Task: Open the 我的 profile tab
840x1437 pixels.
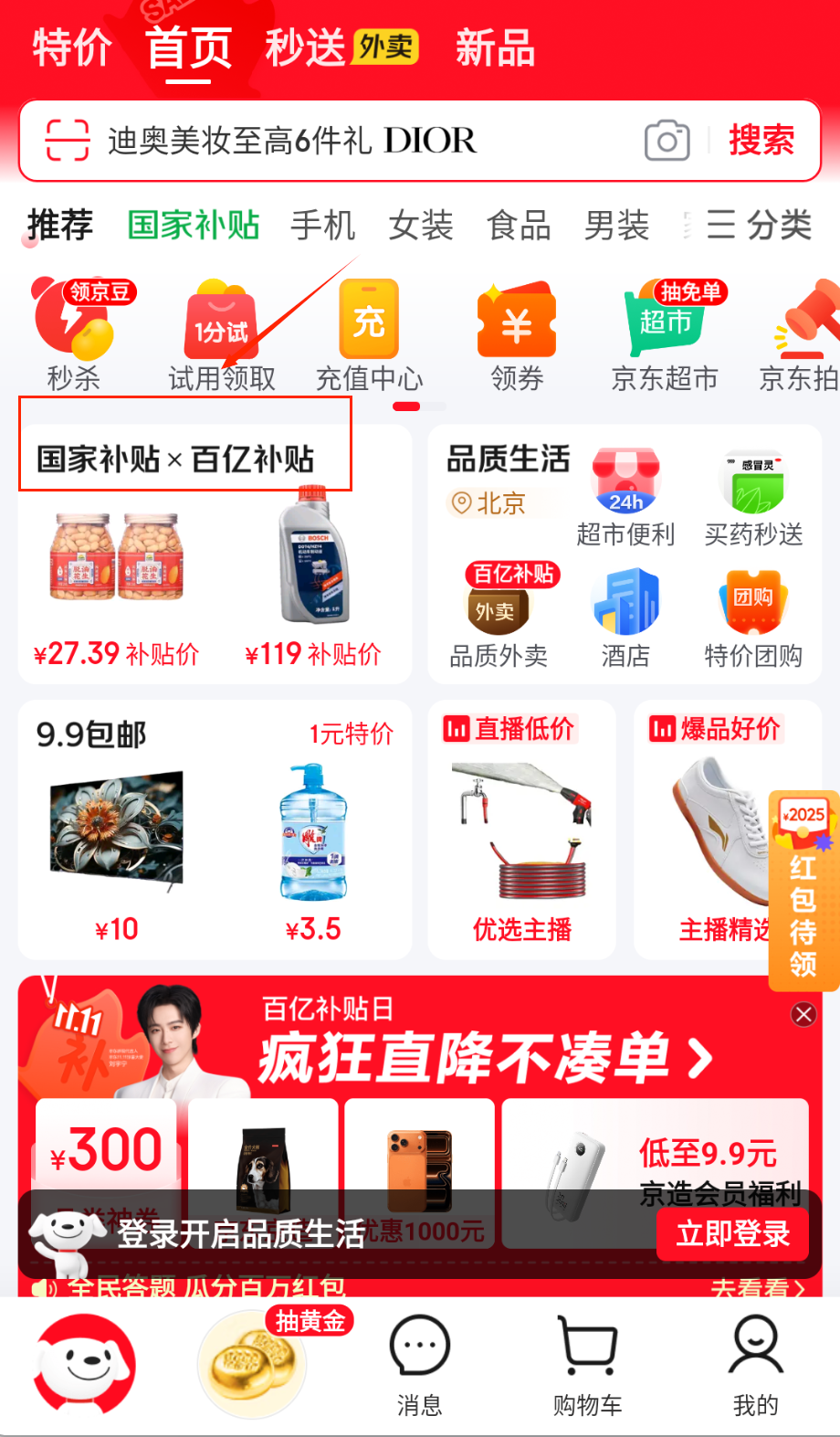Action: tap(755, 1363)
